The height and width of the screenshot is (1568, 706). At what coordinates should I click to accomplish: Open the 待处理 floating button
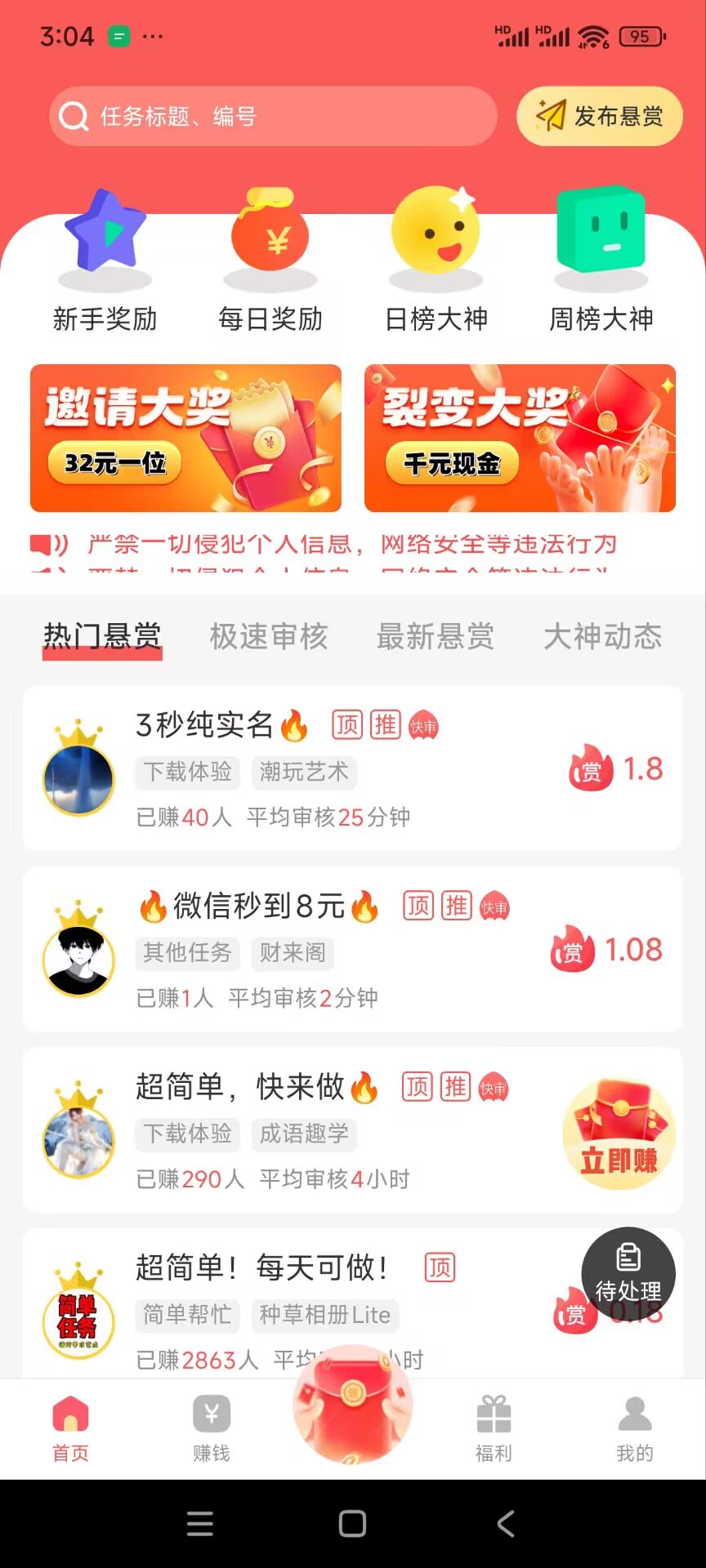coord(628,1274)
